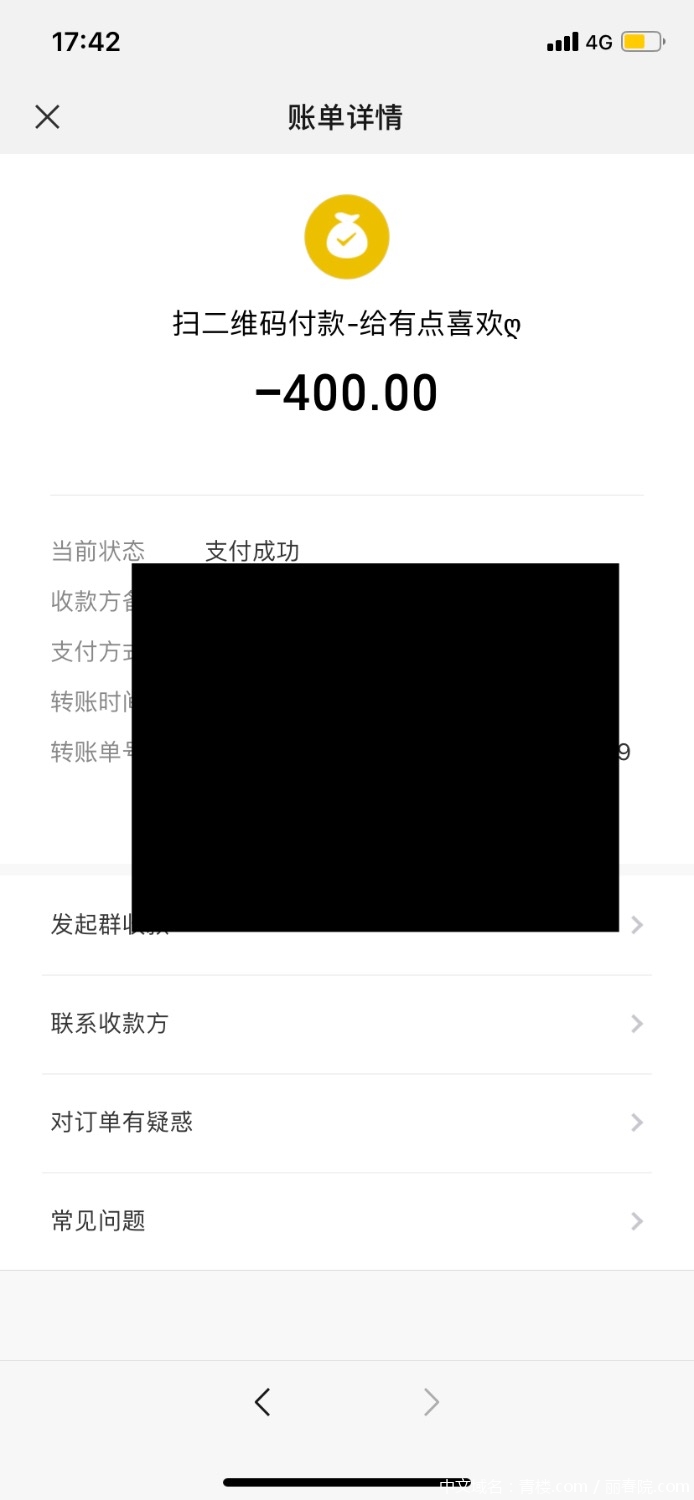Open 对订单有疑惑 row
The height and width of the screenshot is (1500, 694).
pos(346,1123)
